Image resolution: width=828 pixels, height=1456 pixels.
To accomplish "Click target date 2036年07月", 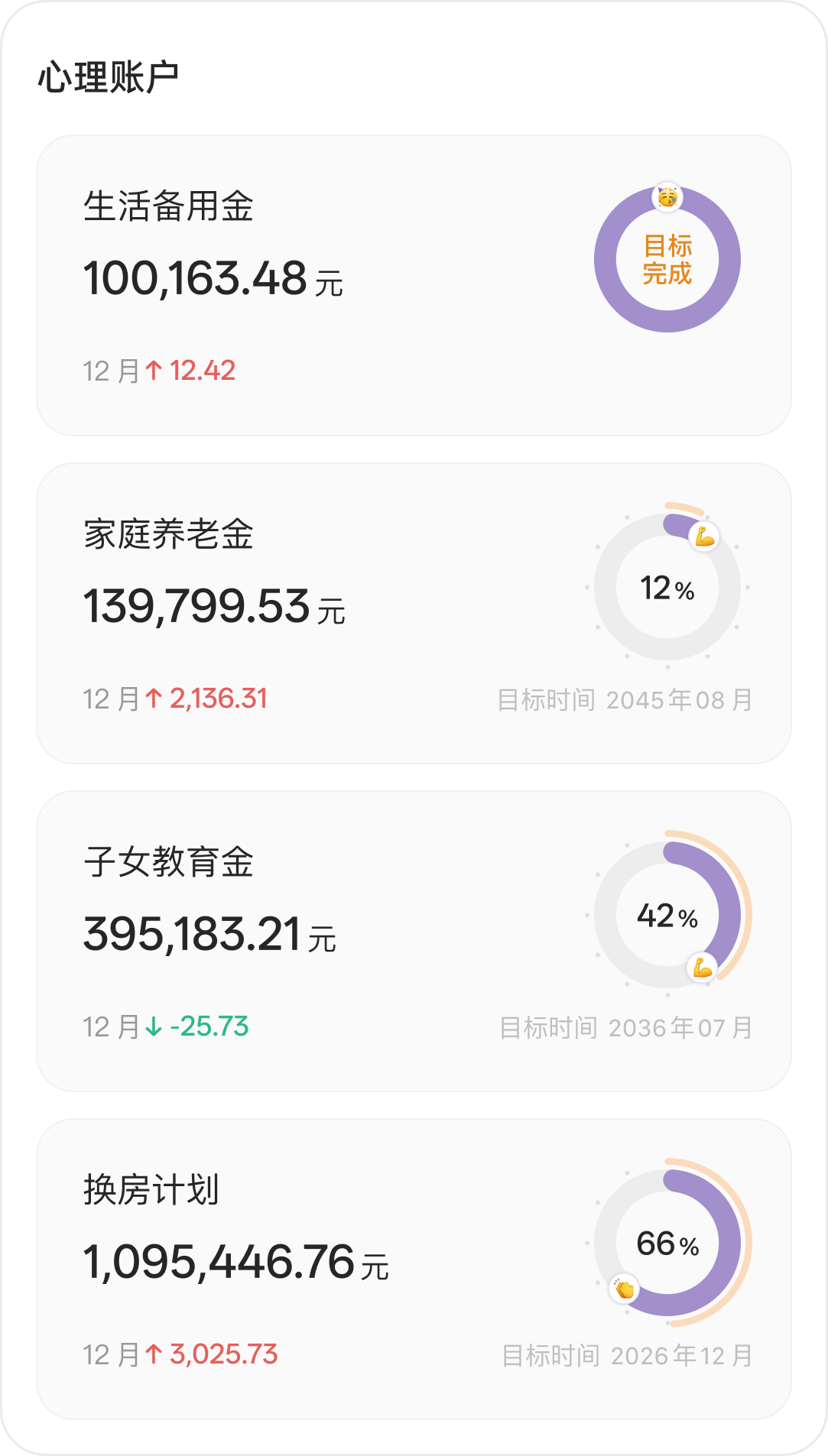I will [x=680, y=1026].
